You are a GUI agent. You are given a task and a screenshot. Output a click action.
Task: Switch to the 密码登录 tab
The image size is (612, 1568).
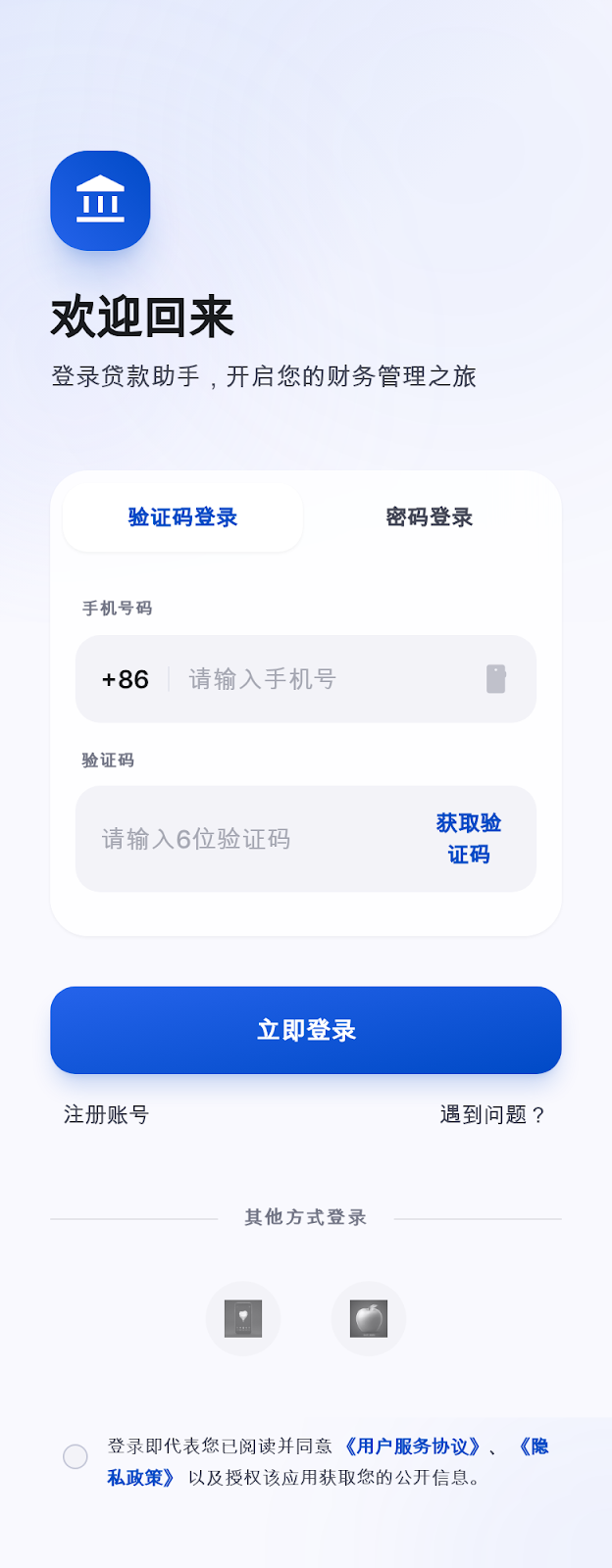tap(429, 517)
